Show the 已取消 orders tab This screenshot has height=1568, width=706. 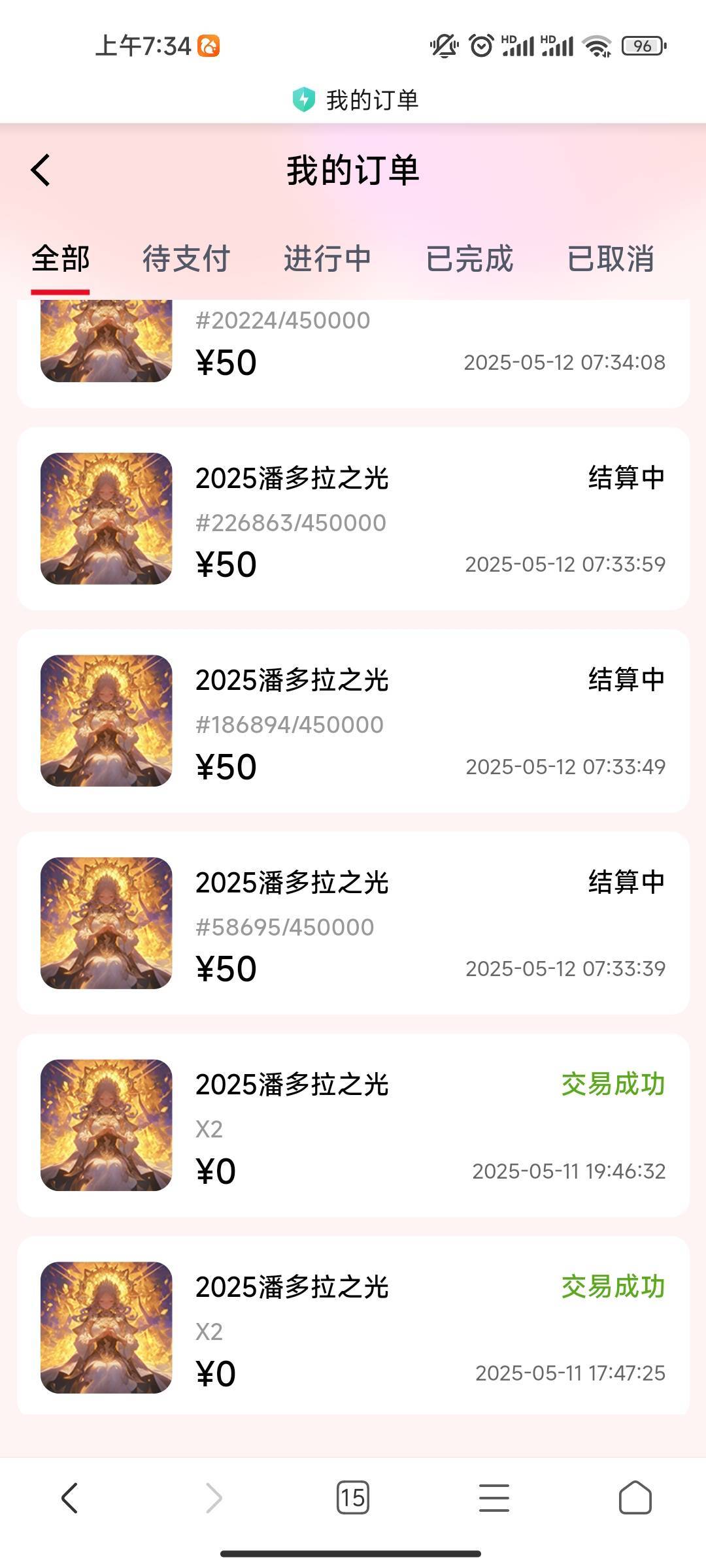611,259
